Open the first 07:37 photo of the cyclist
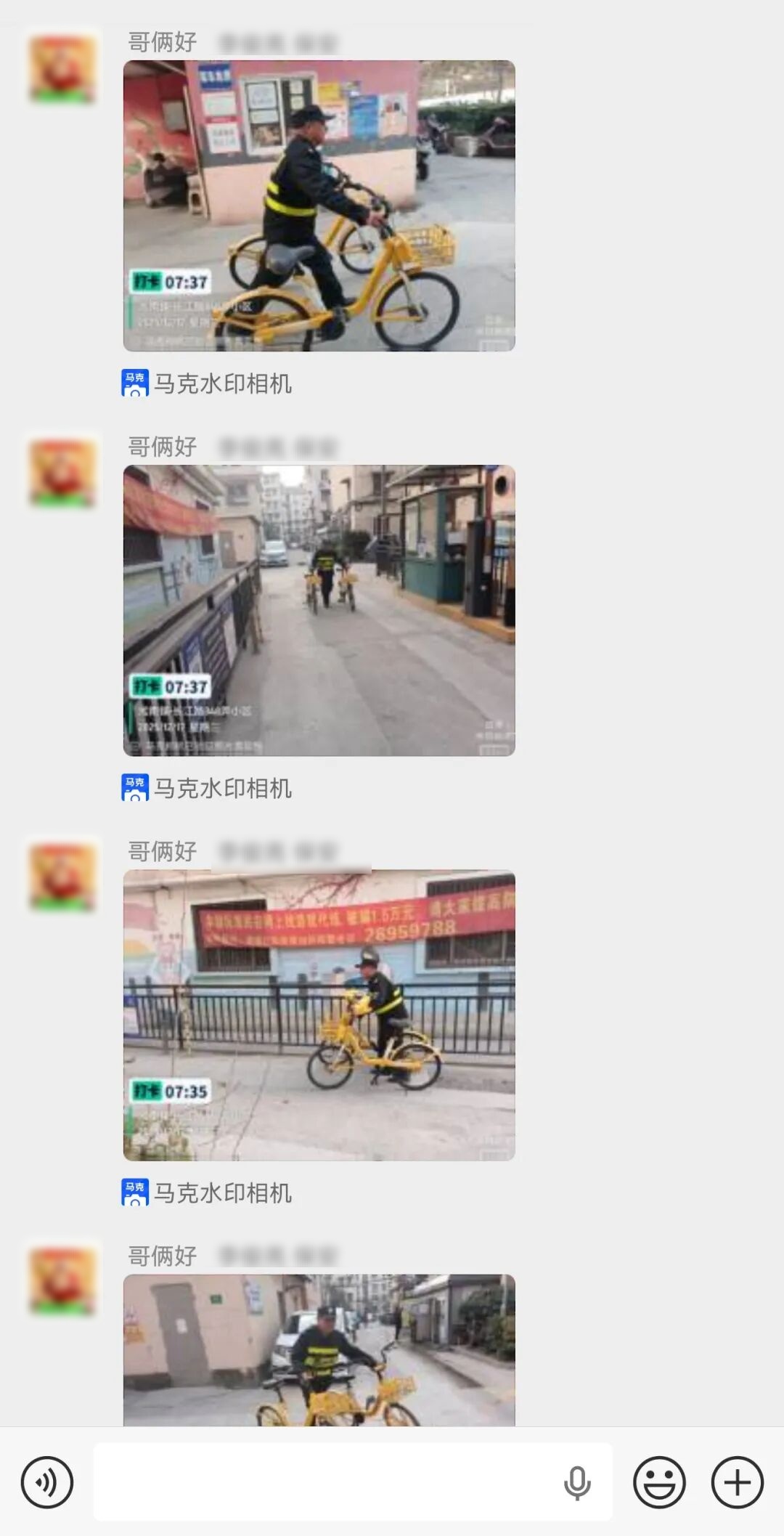This screenshot has width=784, height=1536. [319, 206]
